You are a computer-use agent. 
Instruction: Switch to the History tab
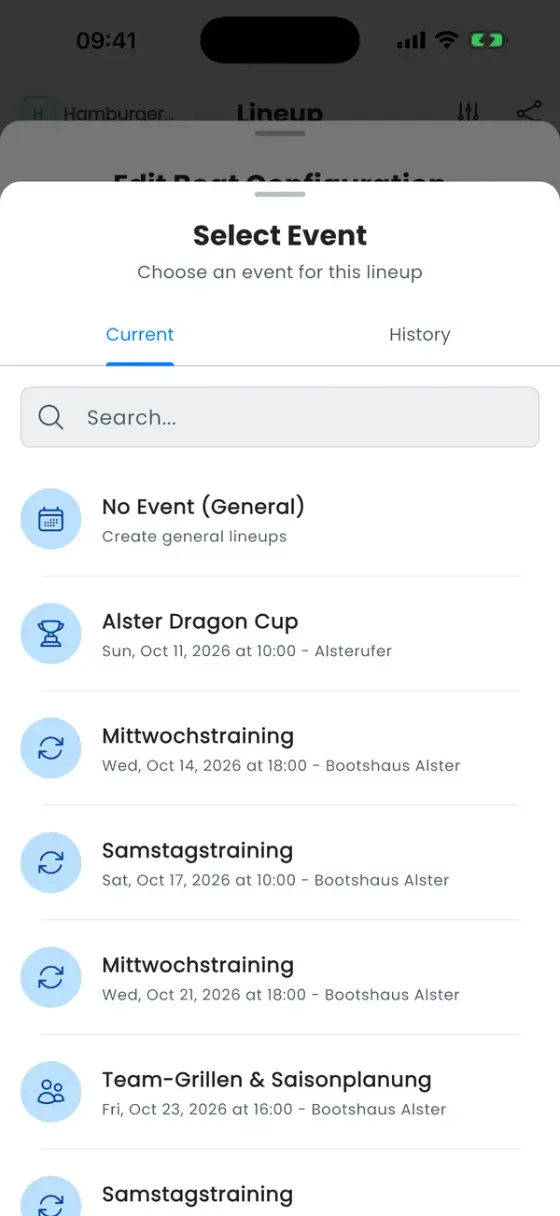tap(419, 335)
